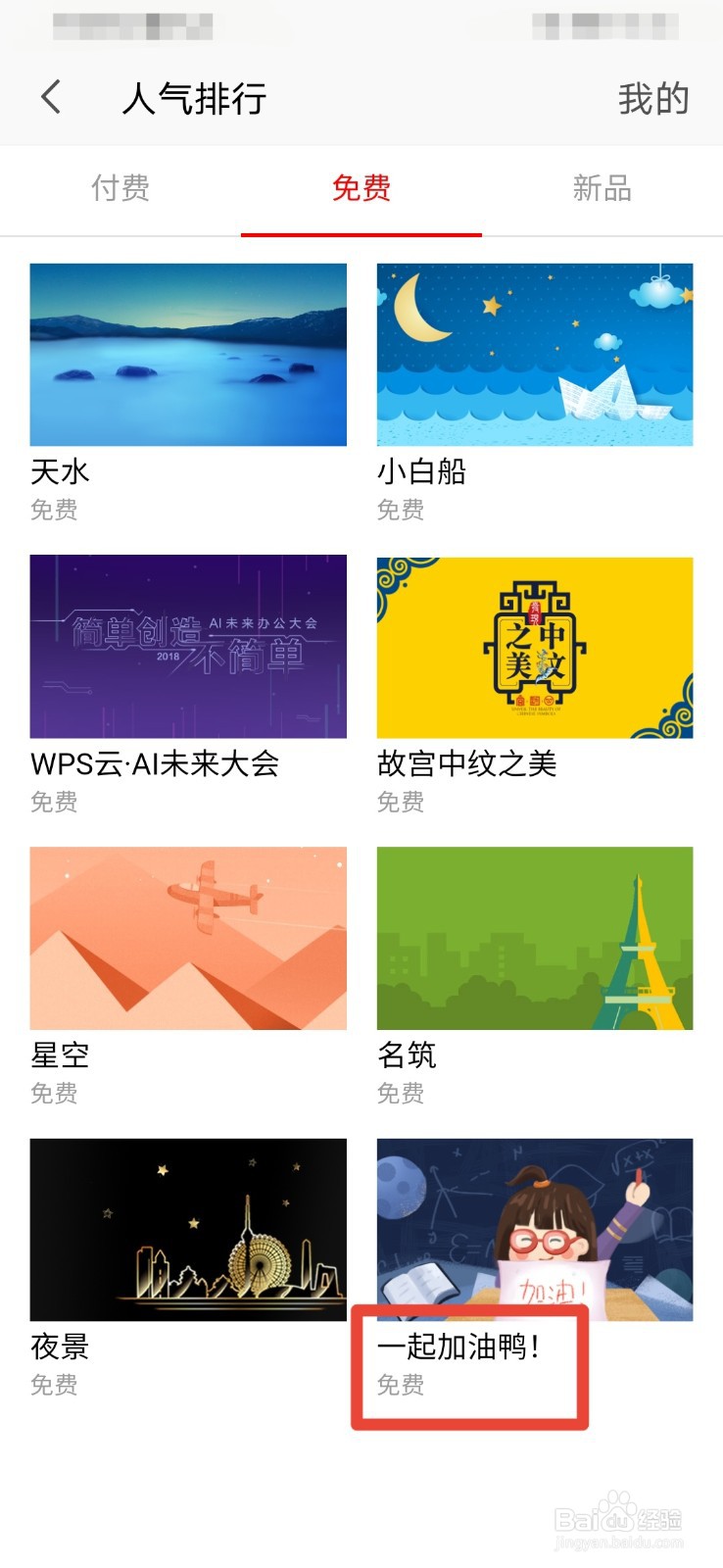Open 我的 in the header
723x1568 pixels.
tap(652, 99)
